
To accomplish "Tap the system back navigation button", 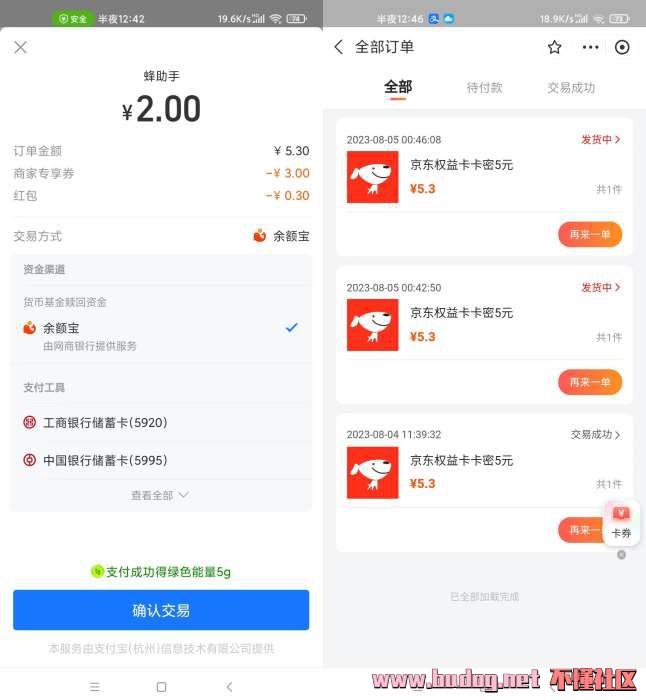I will 229,687.
